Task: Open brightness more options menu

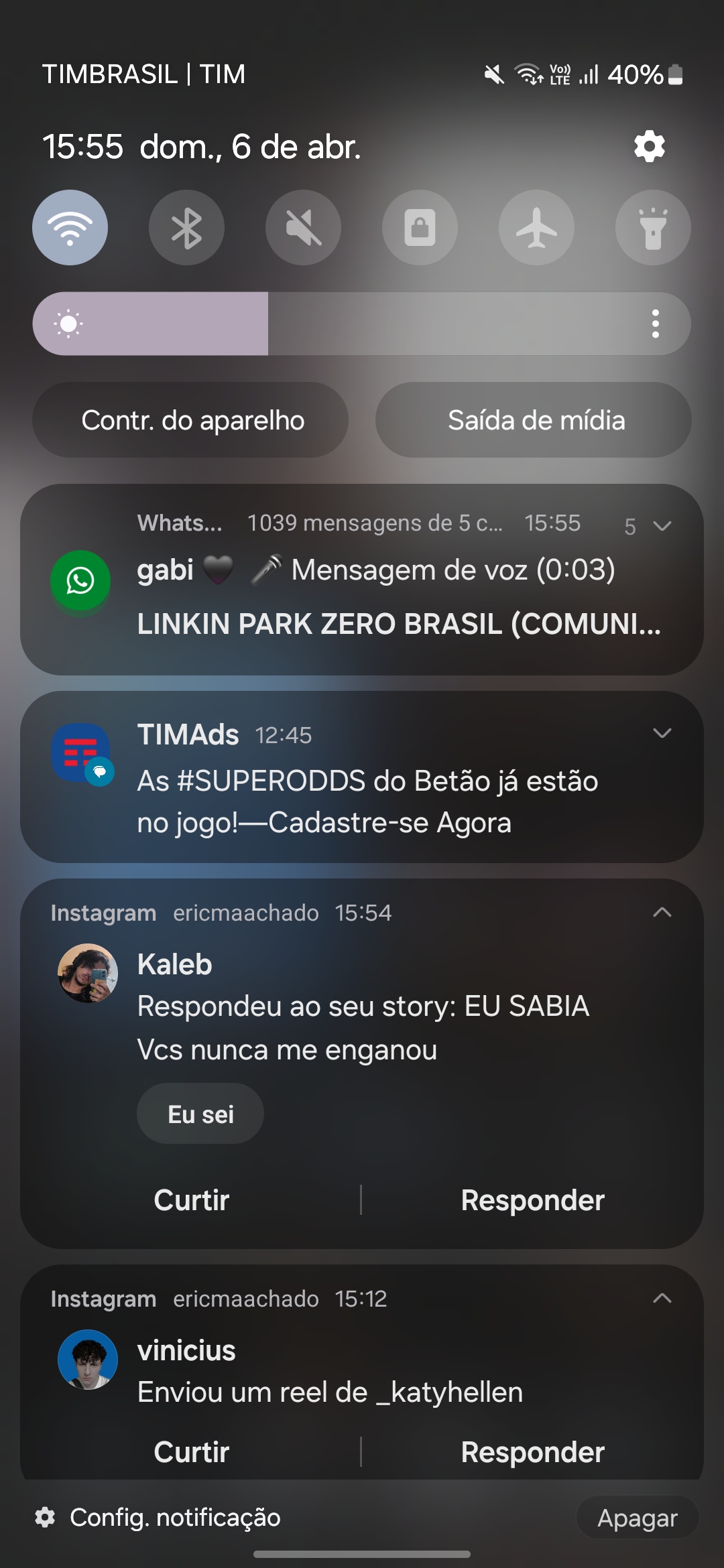Action: click(655, 324)
